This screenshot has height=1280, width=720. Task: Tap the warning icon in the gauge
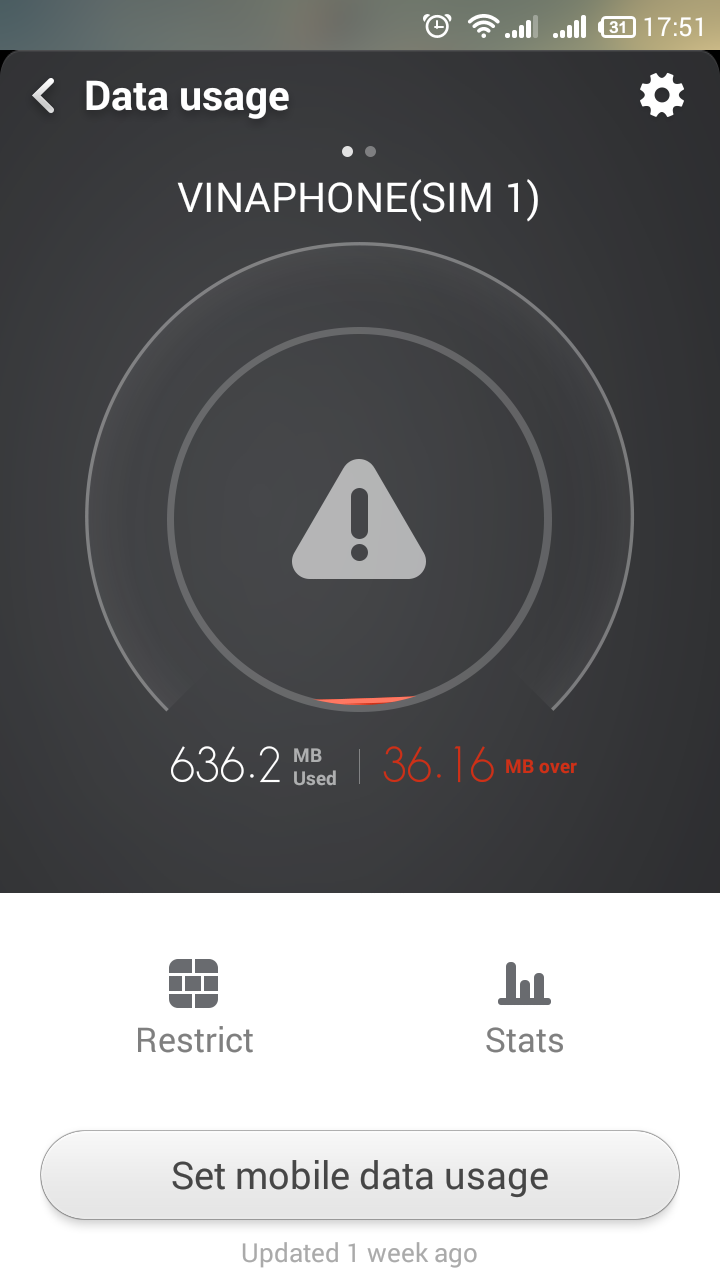tap(359, 521)
